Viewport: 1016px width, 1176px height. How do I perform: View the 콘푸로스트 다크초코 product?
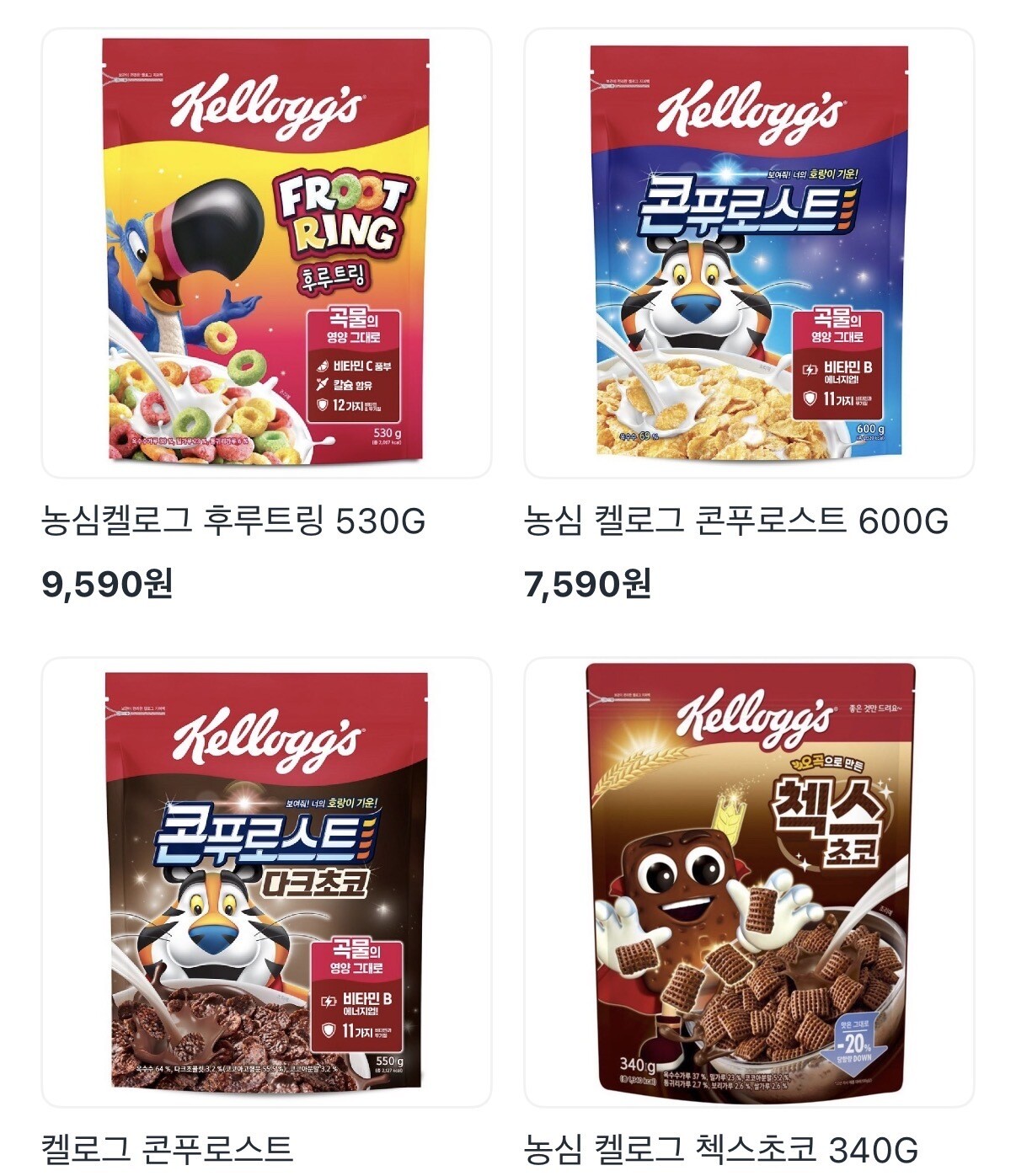pyautogui.click(x=266, y=882)
